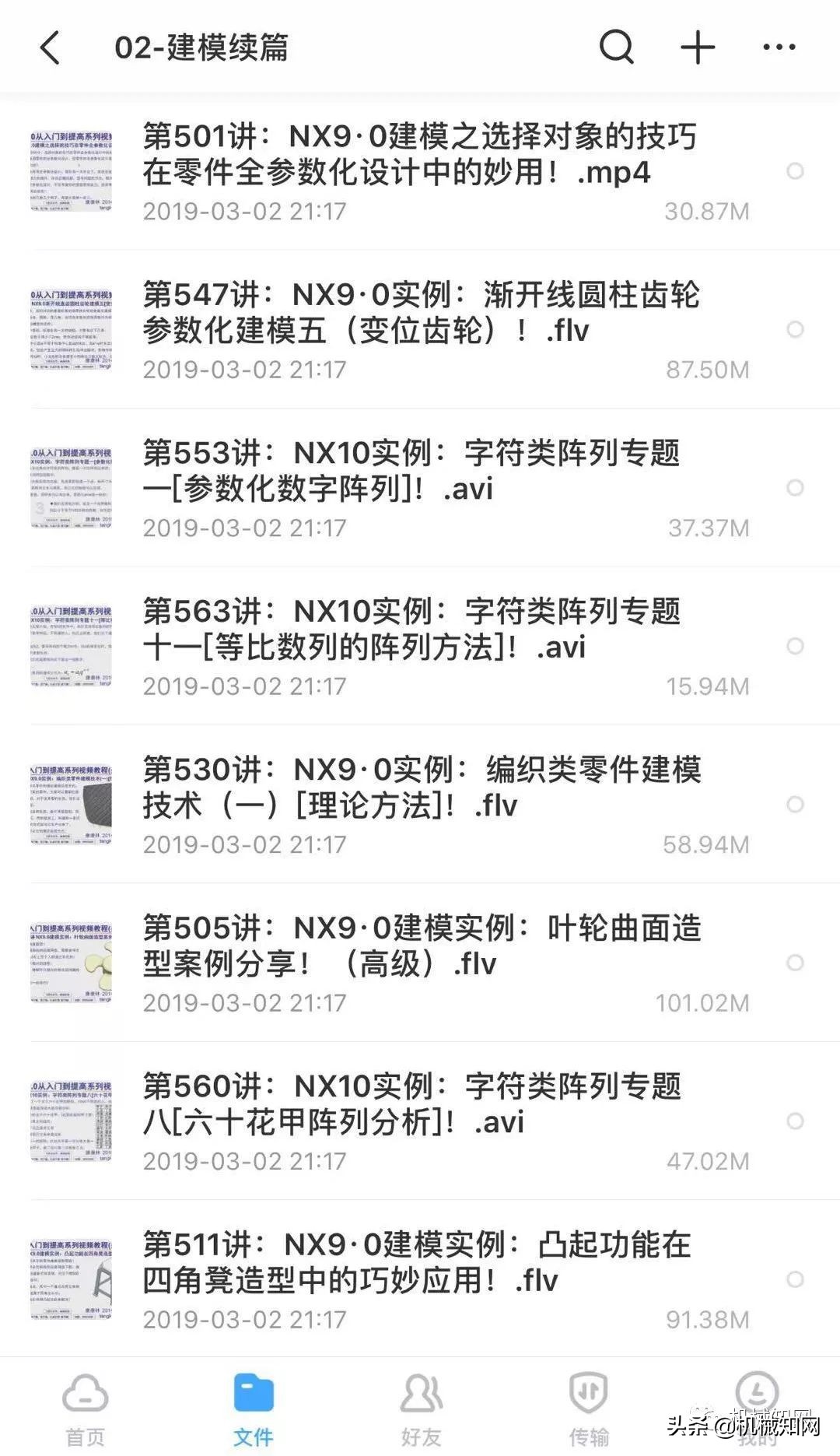840x1456 pixels.
Task: Open the add (+) icon
Action: tap(697, 47)
